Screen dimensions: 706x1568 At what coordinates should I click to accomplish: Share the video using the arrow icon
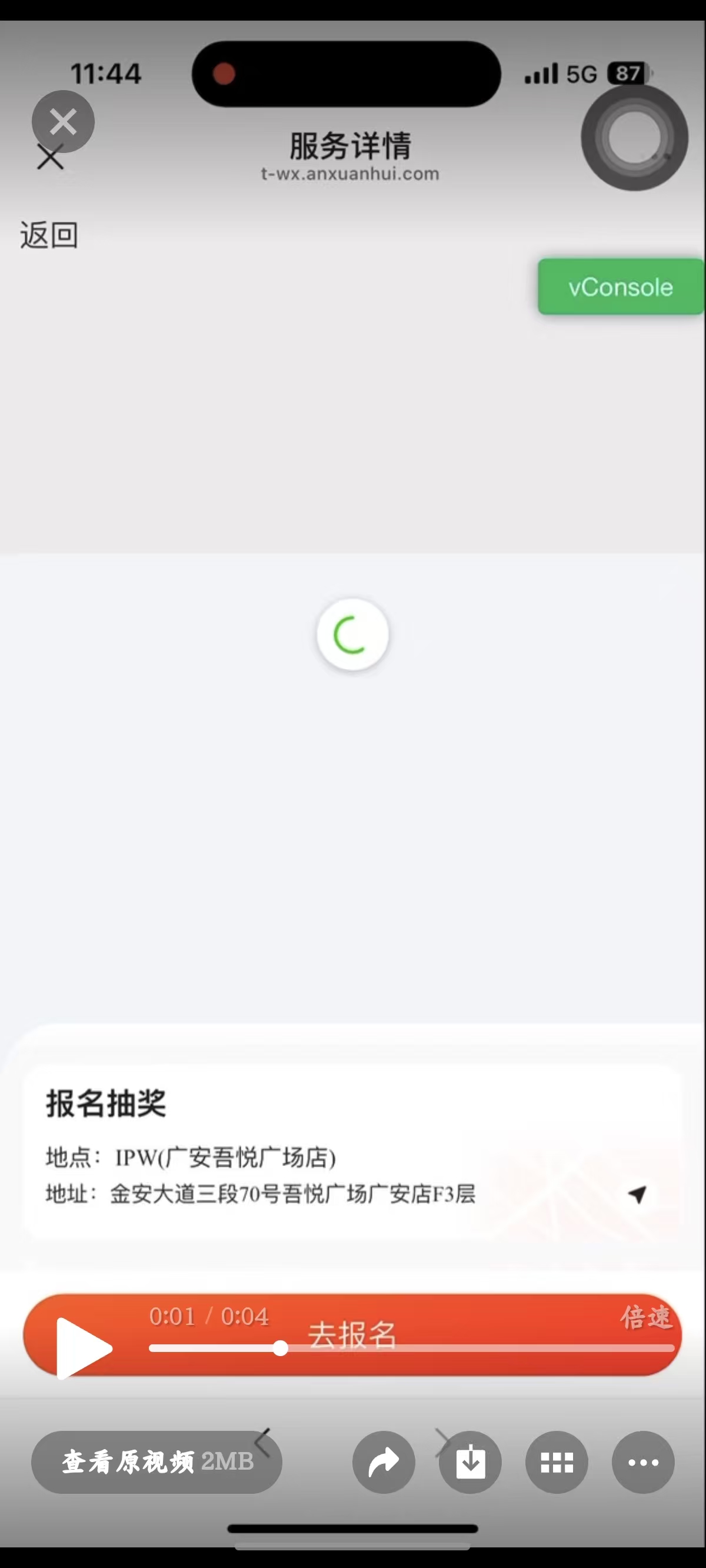pos(384,1463)
